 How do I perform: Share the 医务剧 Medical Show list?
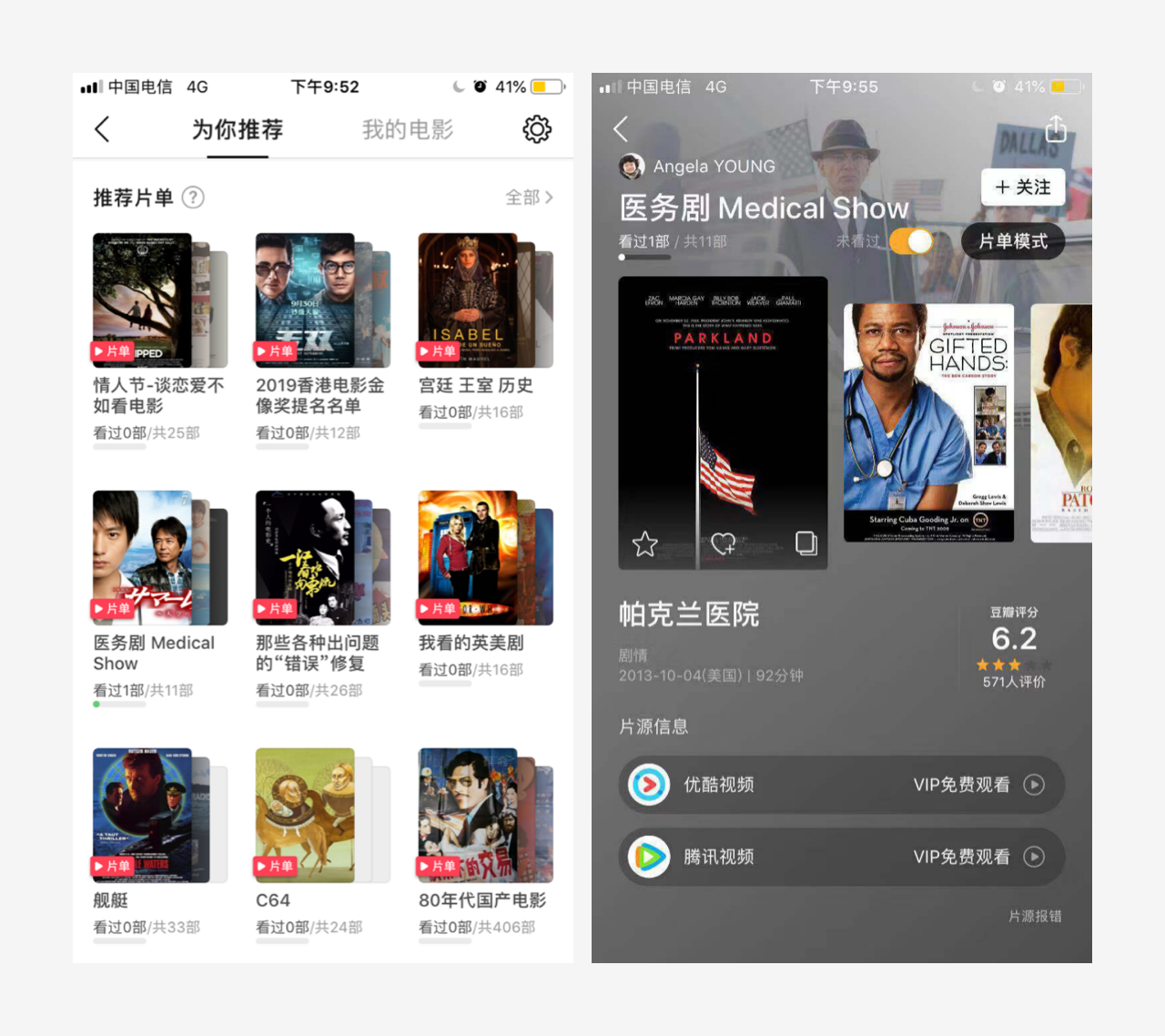(x=1056, y=129)
